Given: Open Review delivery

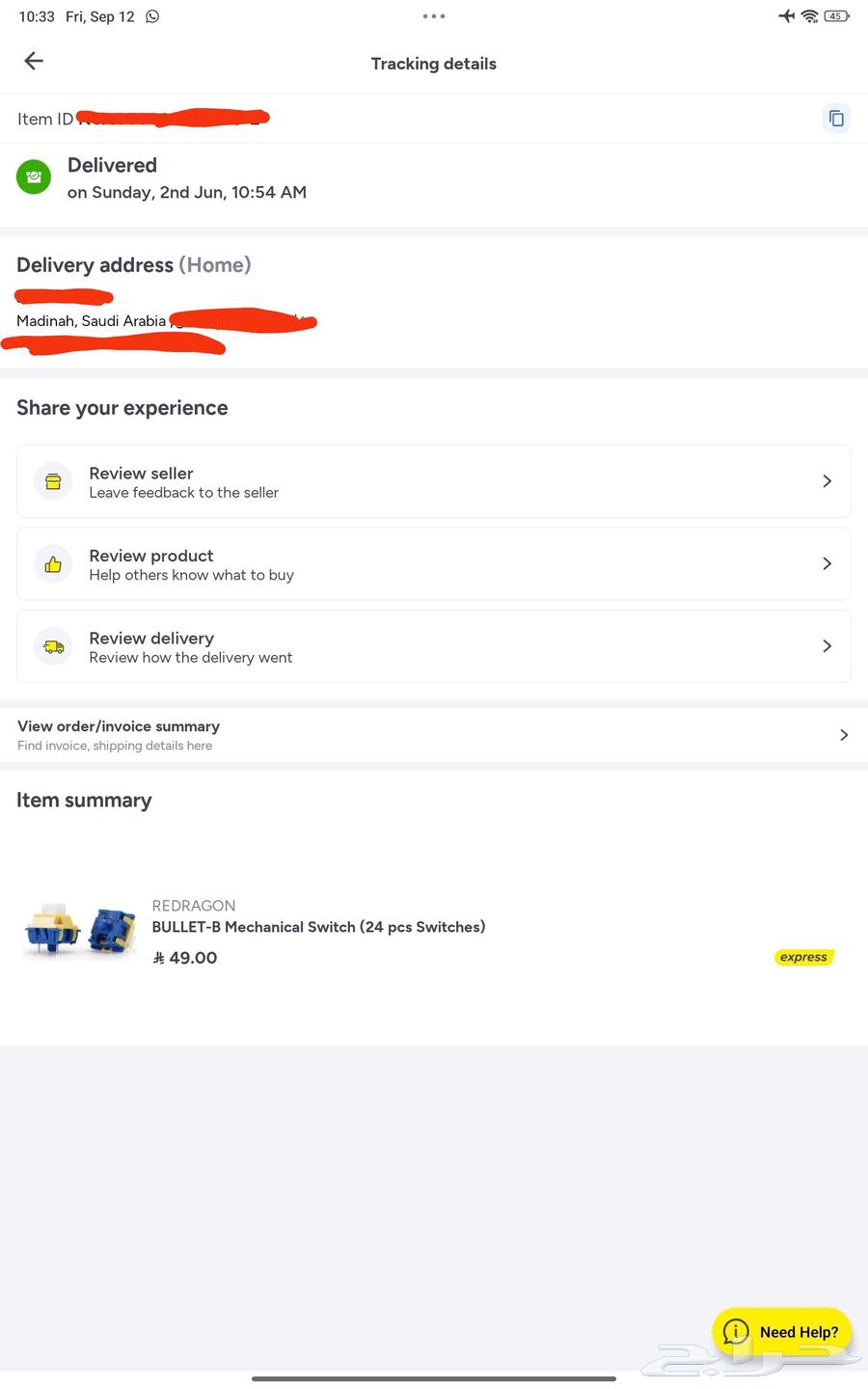Looking at the screenshot, I should [433, 646].
